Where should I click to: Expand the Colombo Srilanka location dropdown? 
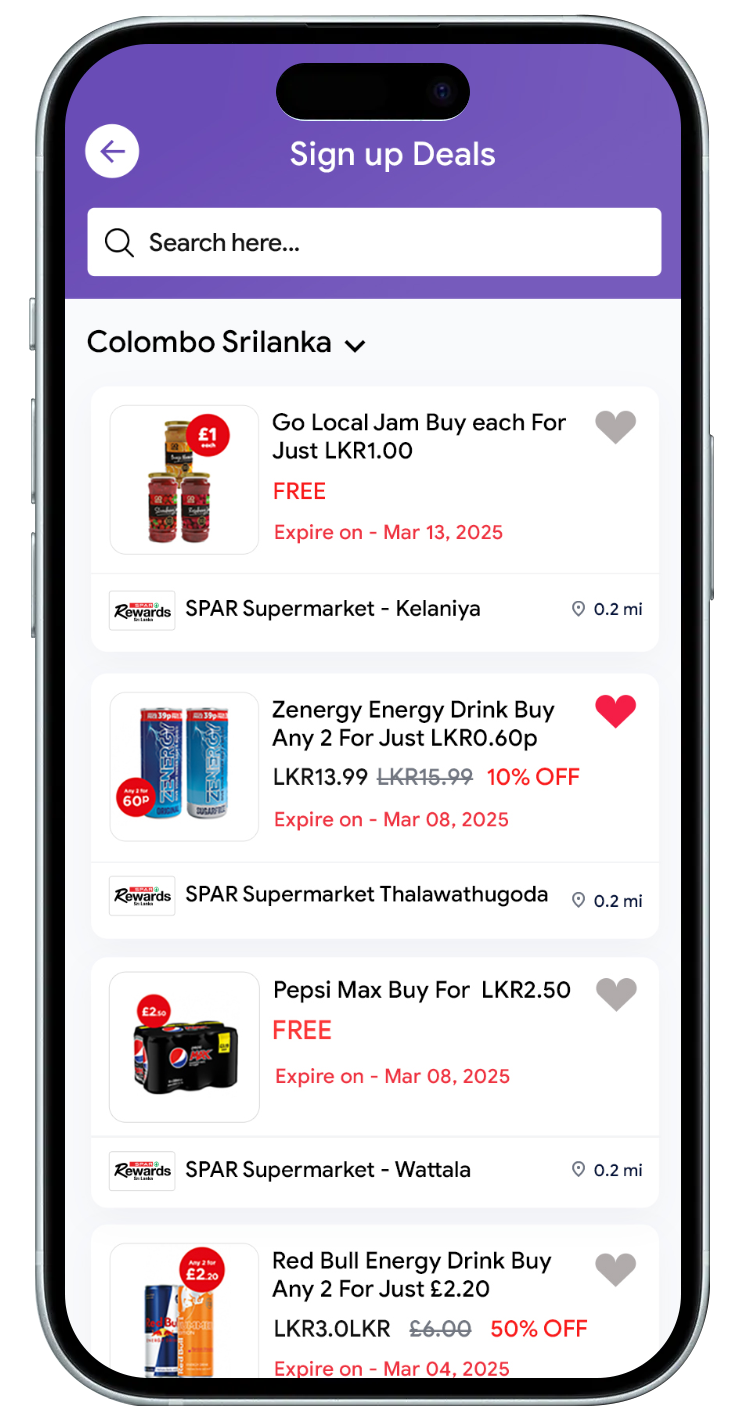354,345
